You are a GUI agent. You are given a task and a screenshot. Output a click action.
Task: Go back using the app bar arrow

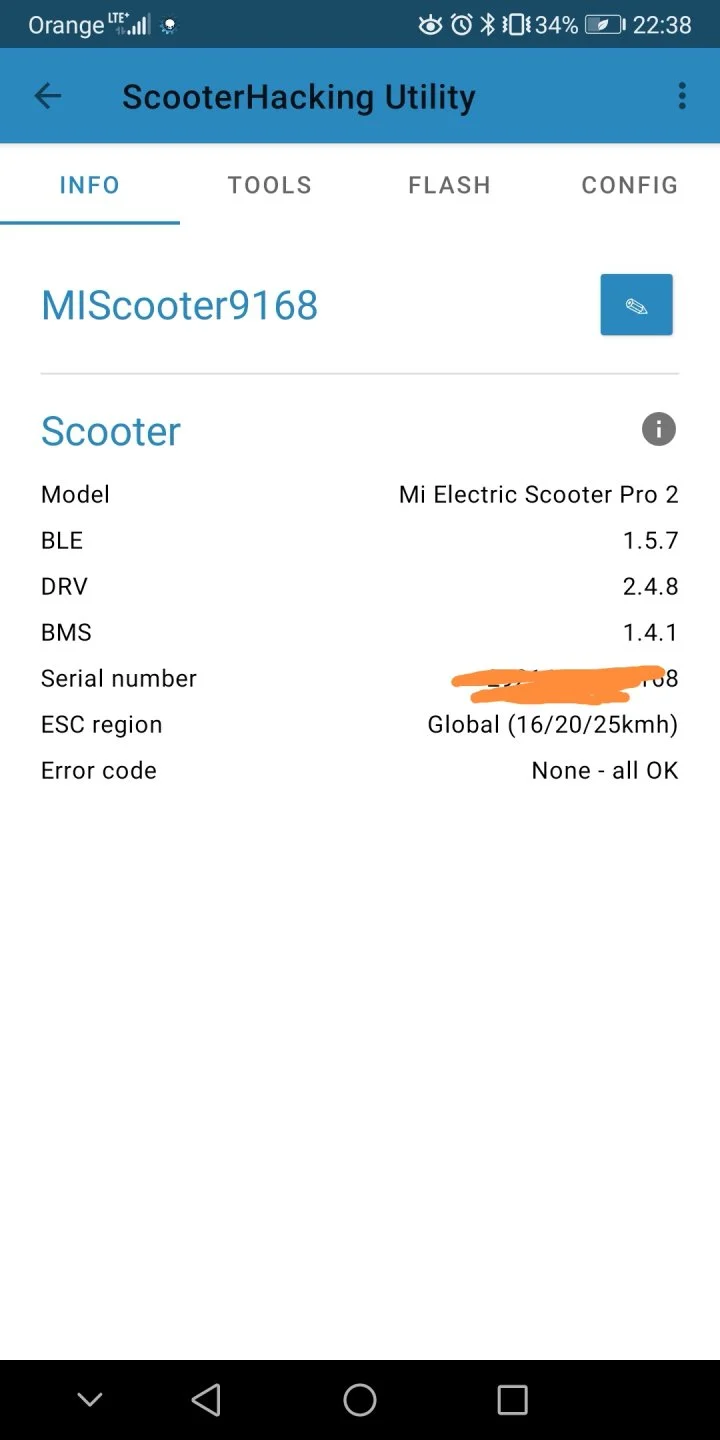[x=48, y=96]
